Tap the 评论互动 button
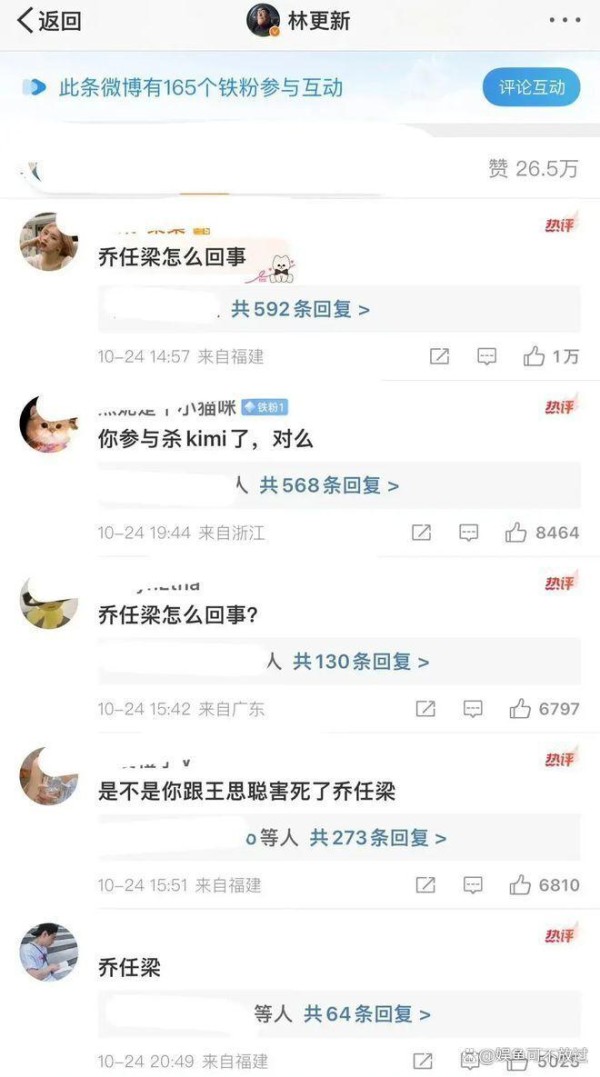Screen dimensions: 600x1077 pyautogui.click(x=531, y=87)
